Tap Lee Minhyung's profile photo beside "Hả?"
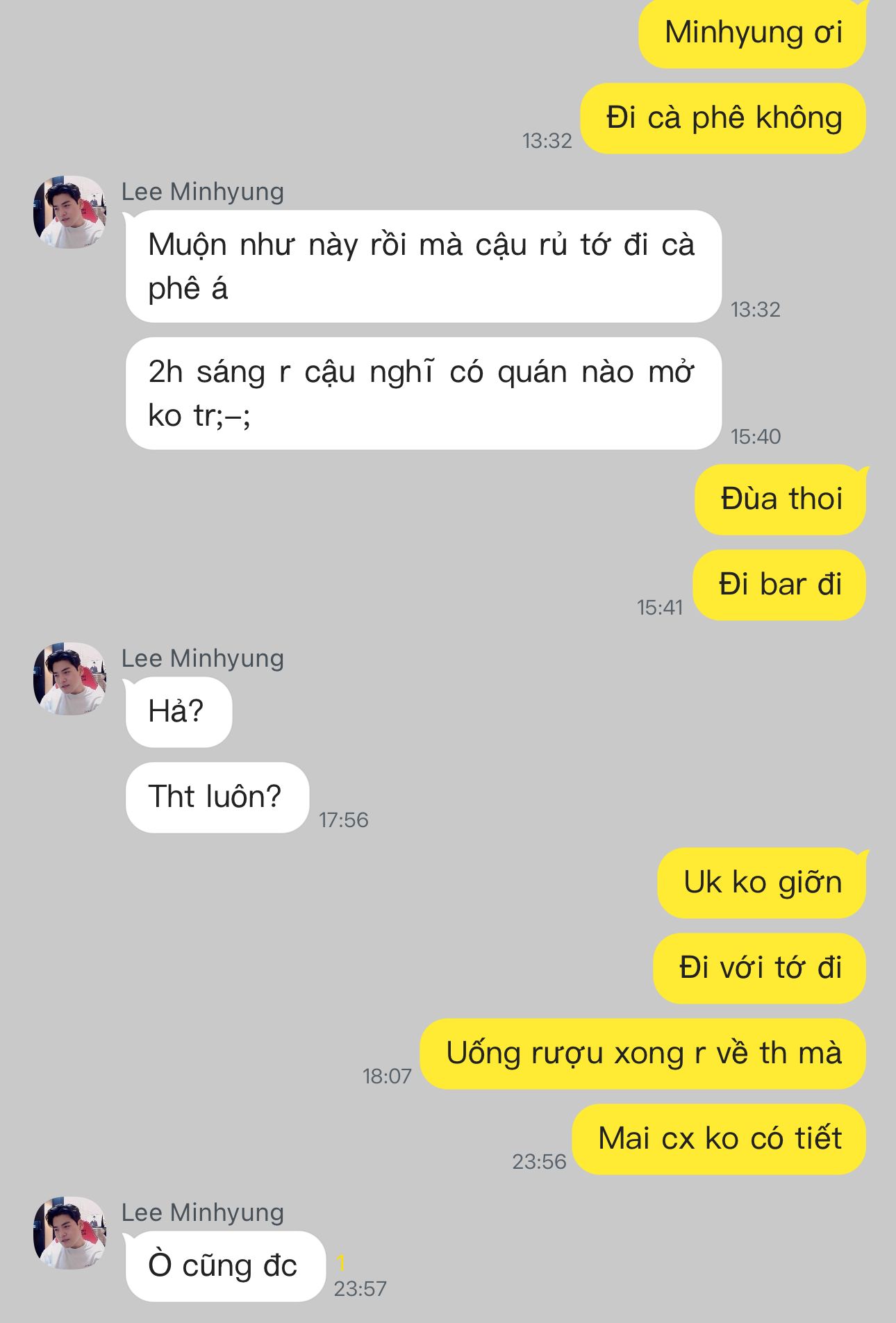Image resolution: width=896 pixels, height=1323 pixels. (69, 679)
